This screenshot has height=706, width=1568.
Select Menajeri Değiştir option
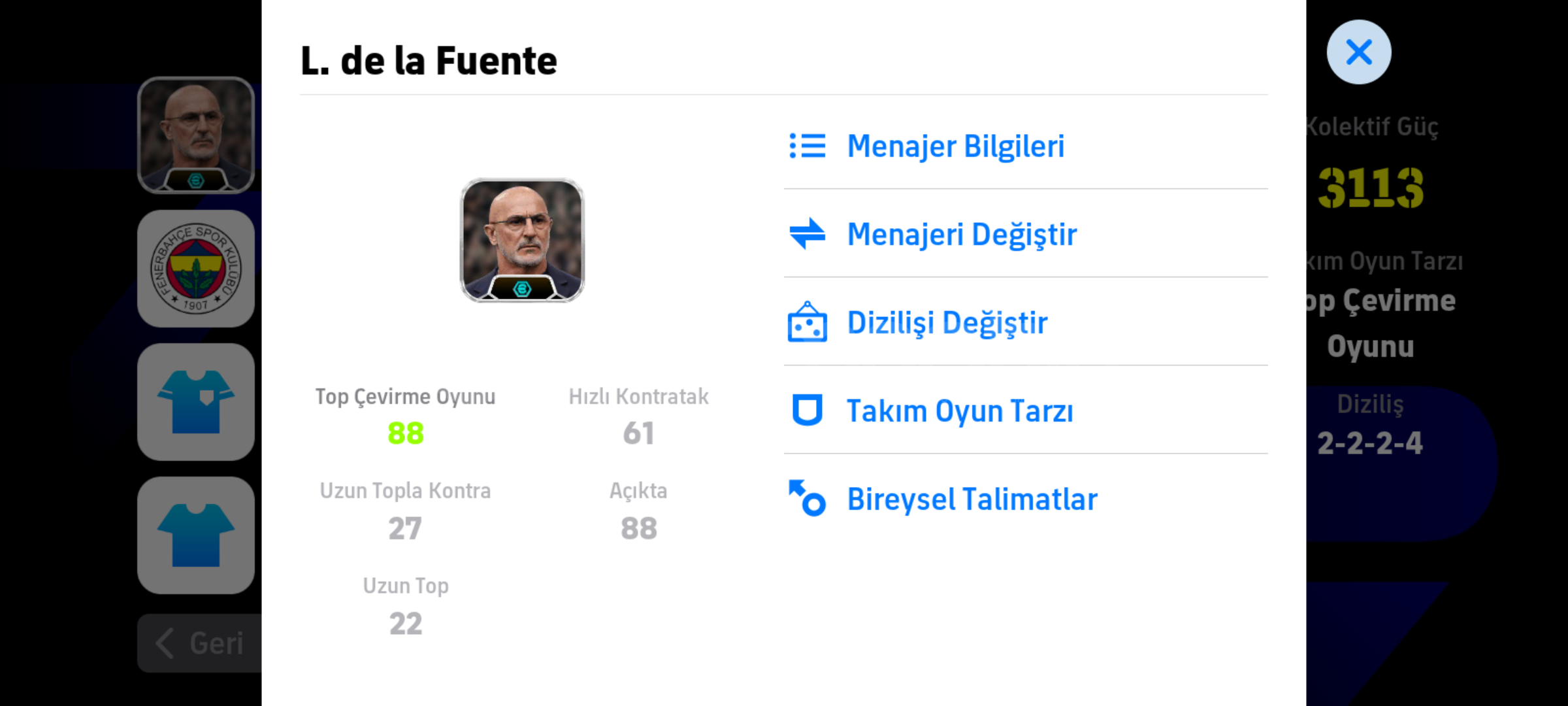(961, 234)
